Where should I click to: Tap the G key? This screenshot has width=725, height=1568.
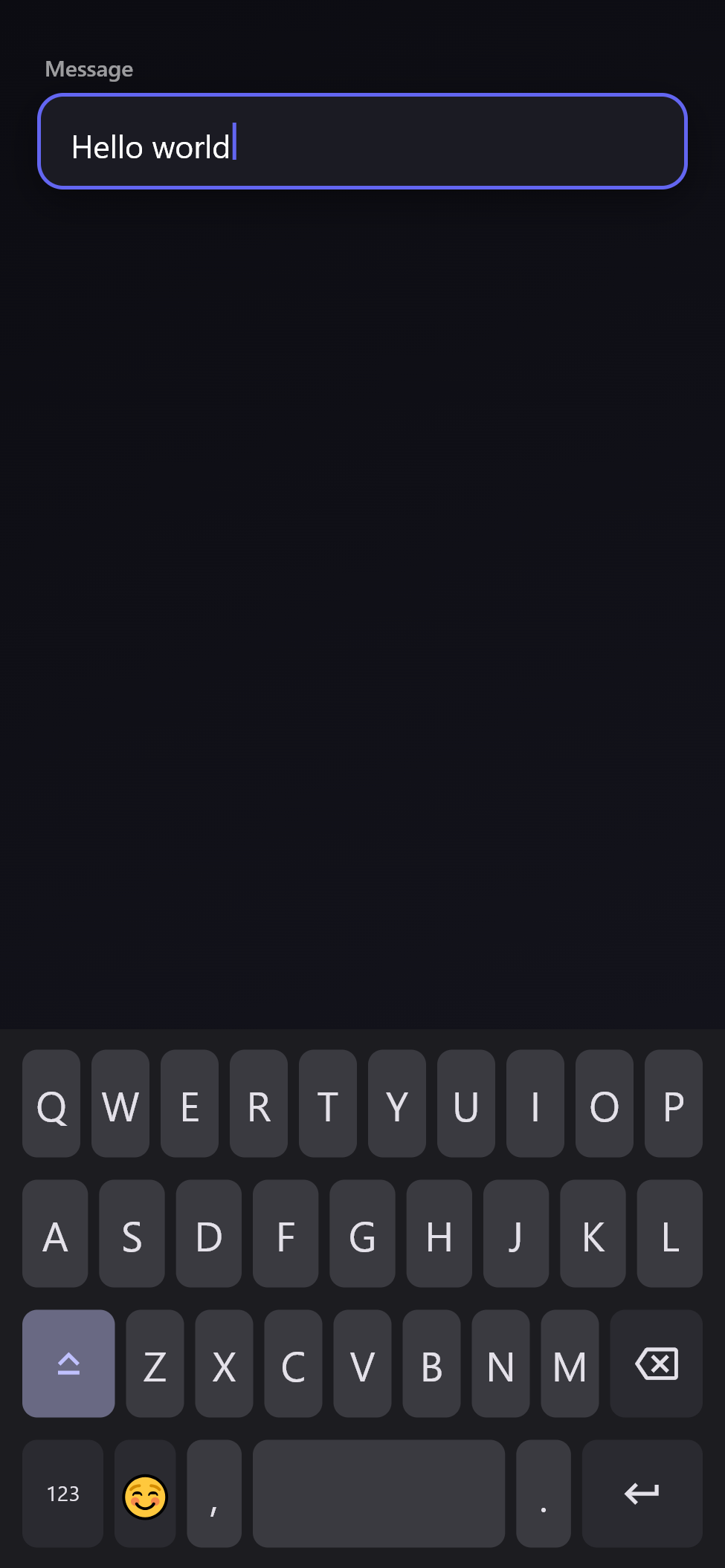[x=362, y=1234]
